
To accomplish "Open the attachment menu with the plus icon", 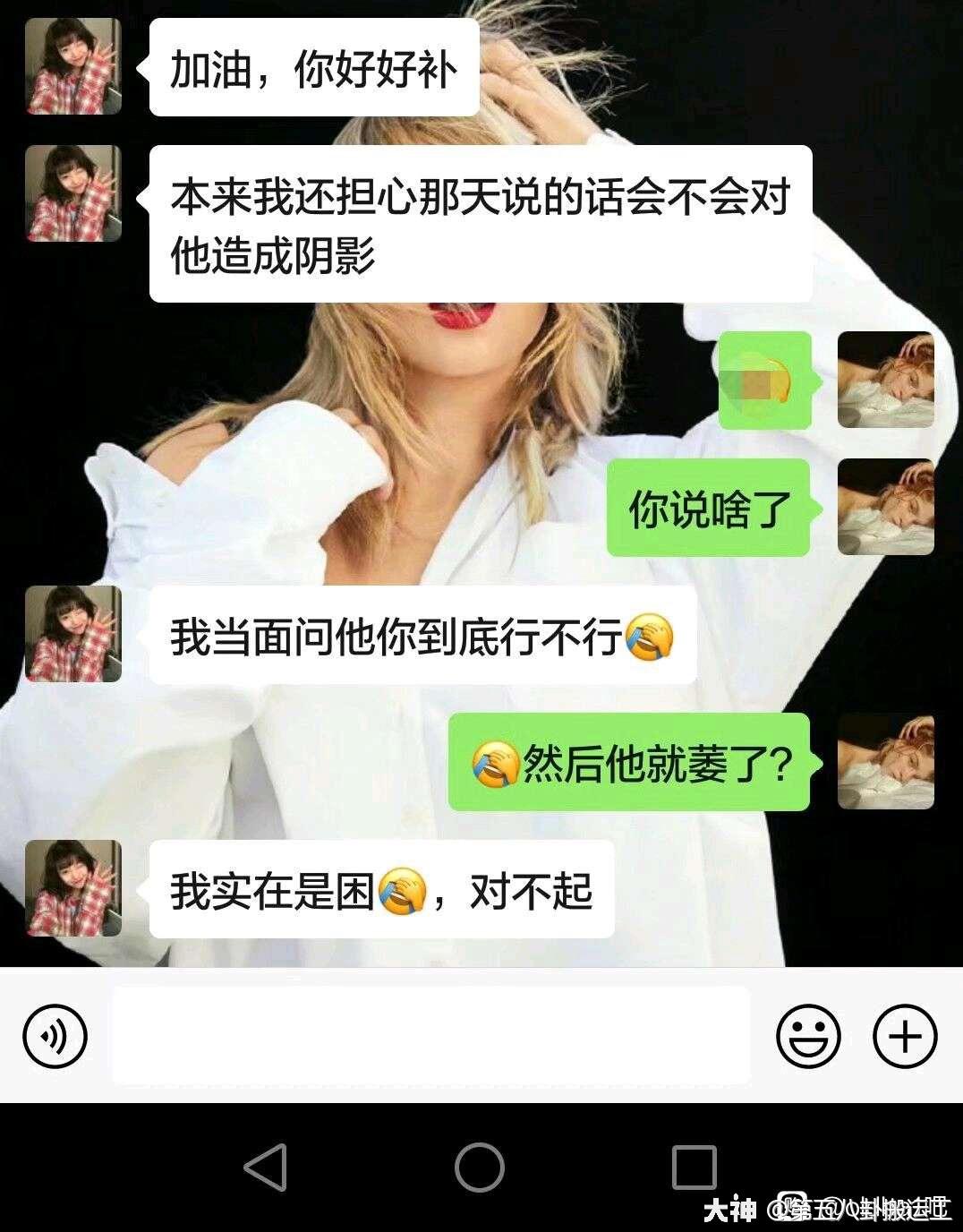I will tap(907, 1037).
